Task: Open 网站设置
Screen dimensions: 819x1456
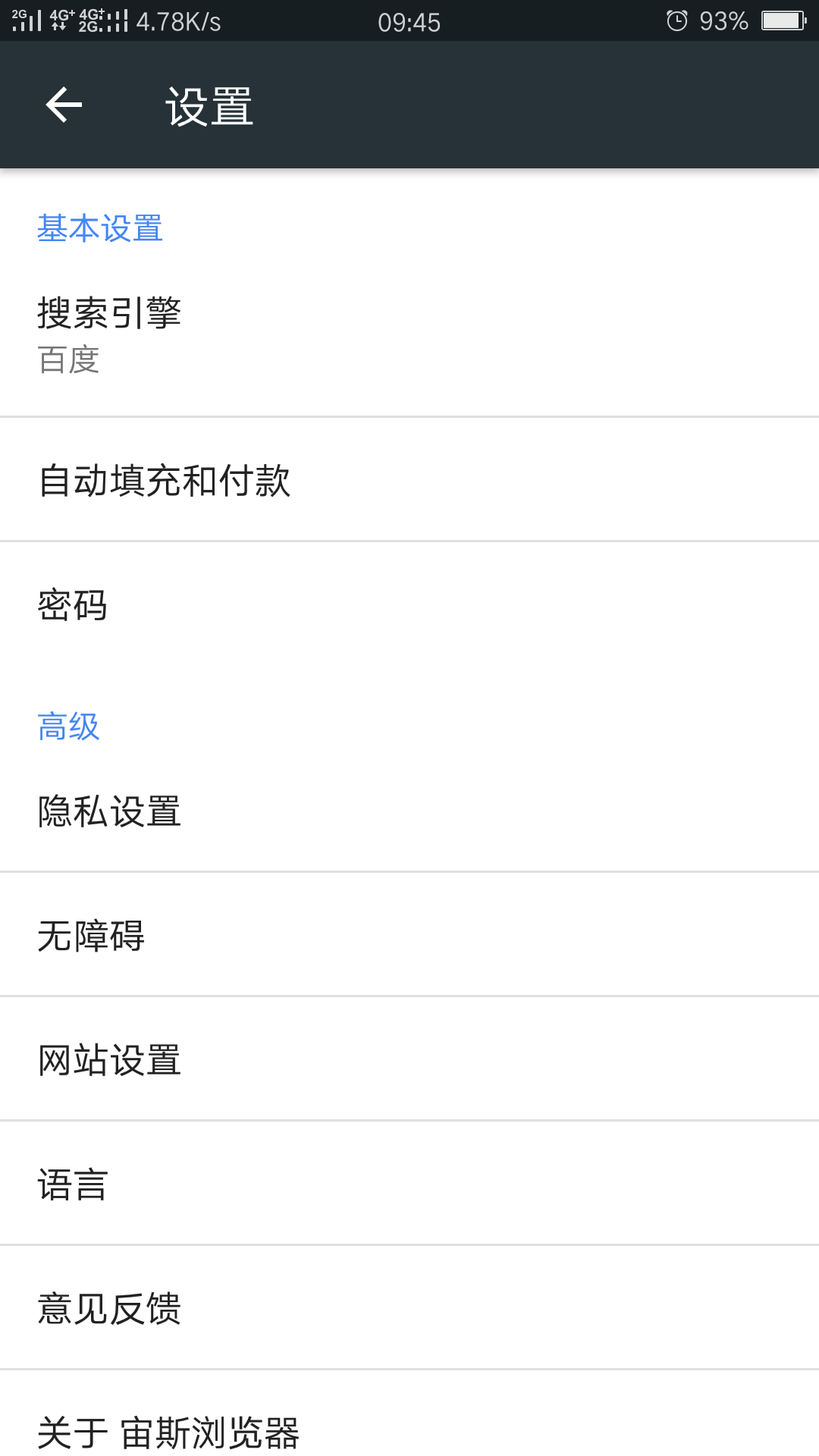Action: point(409,1060)
